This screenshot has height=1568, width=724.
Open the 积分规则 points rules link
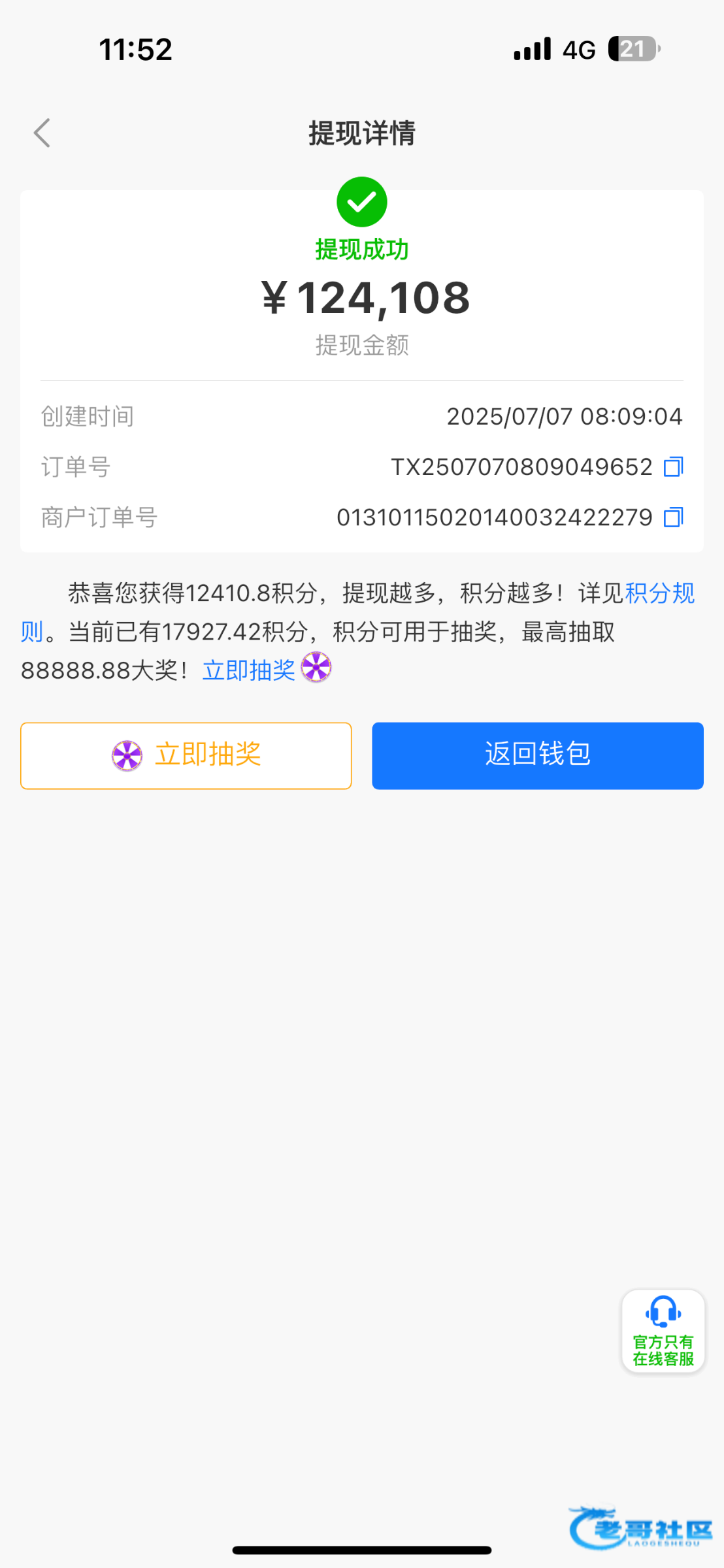(x=660, y=593)
